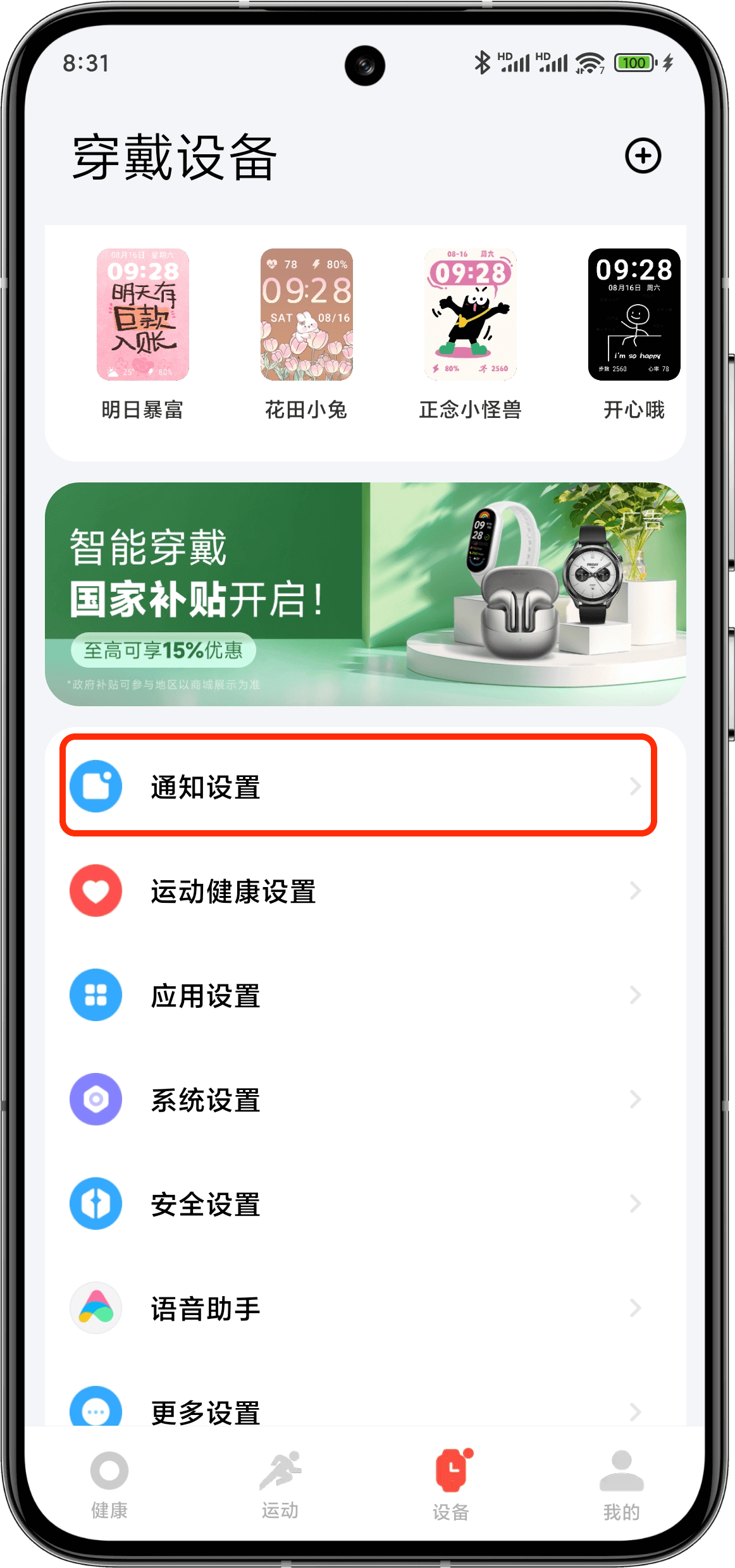This screenshot has width=735, height=1568.
Task: Enter 系统设置
Action: coord(358,1099)
